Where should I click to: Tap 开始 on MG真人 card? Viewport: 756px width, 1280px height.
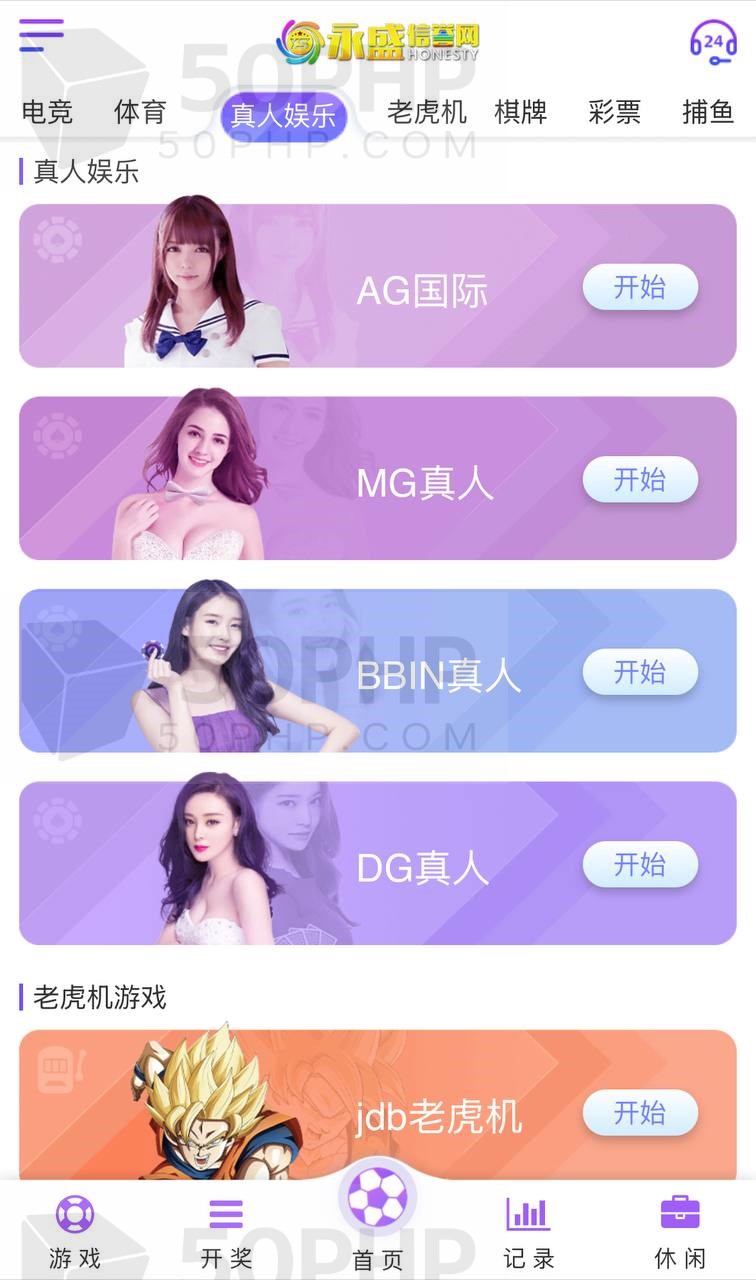tap(640, 480)
